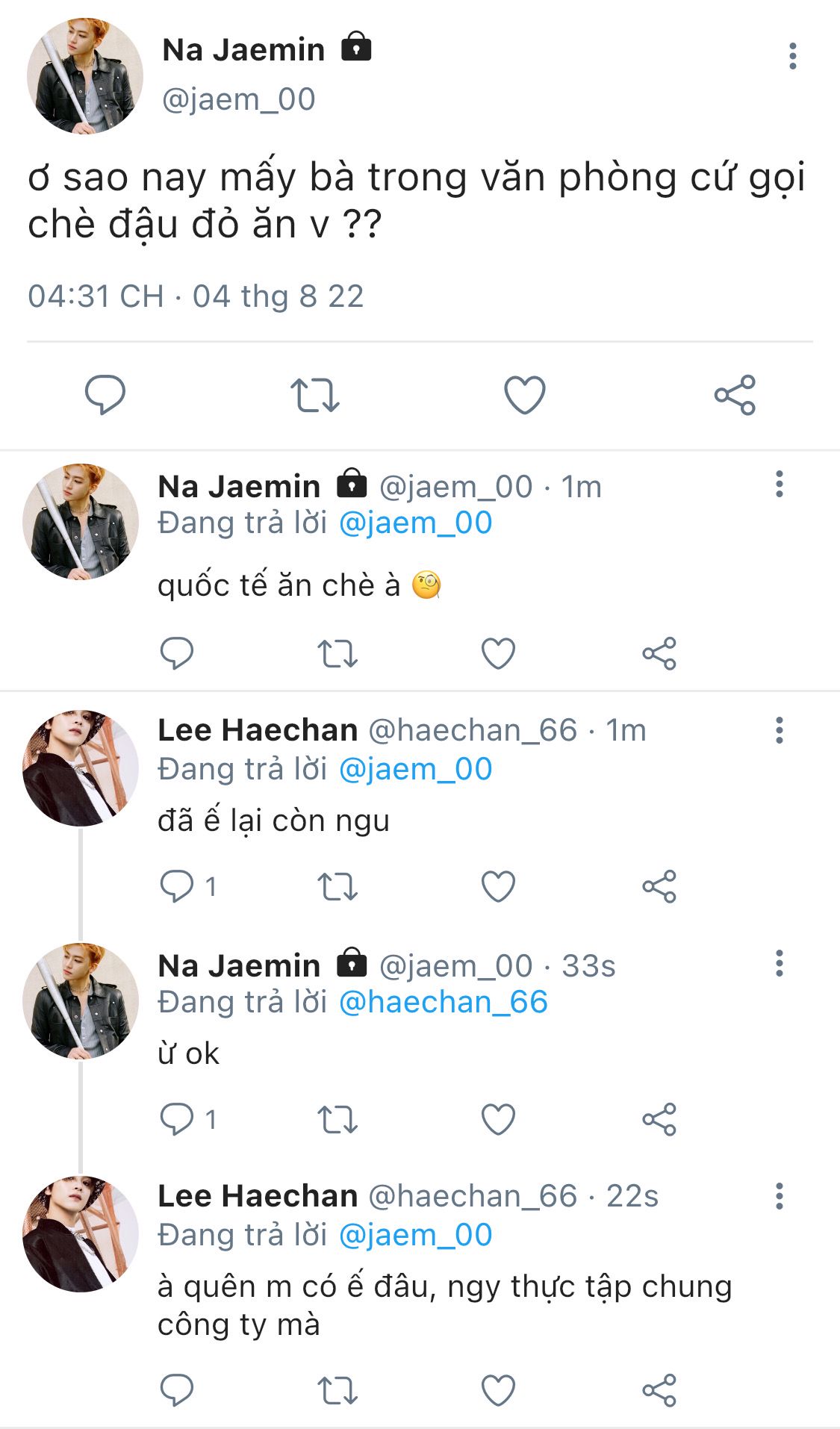840x1429 pixels.
Task: Open overflow menu on the 'ừ ok' reply
Action: (779, 963)
